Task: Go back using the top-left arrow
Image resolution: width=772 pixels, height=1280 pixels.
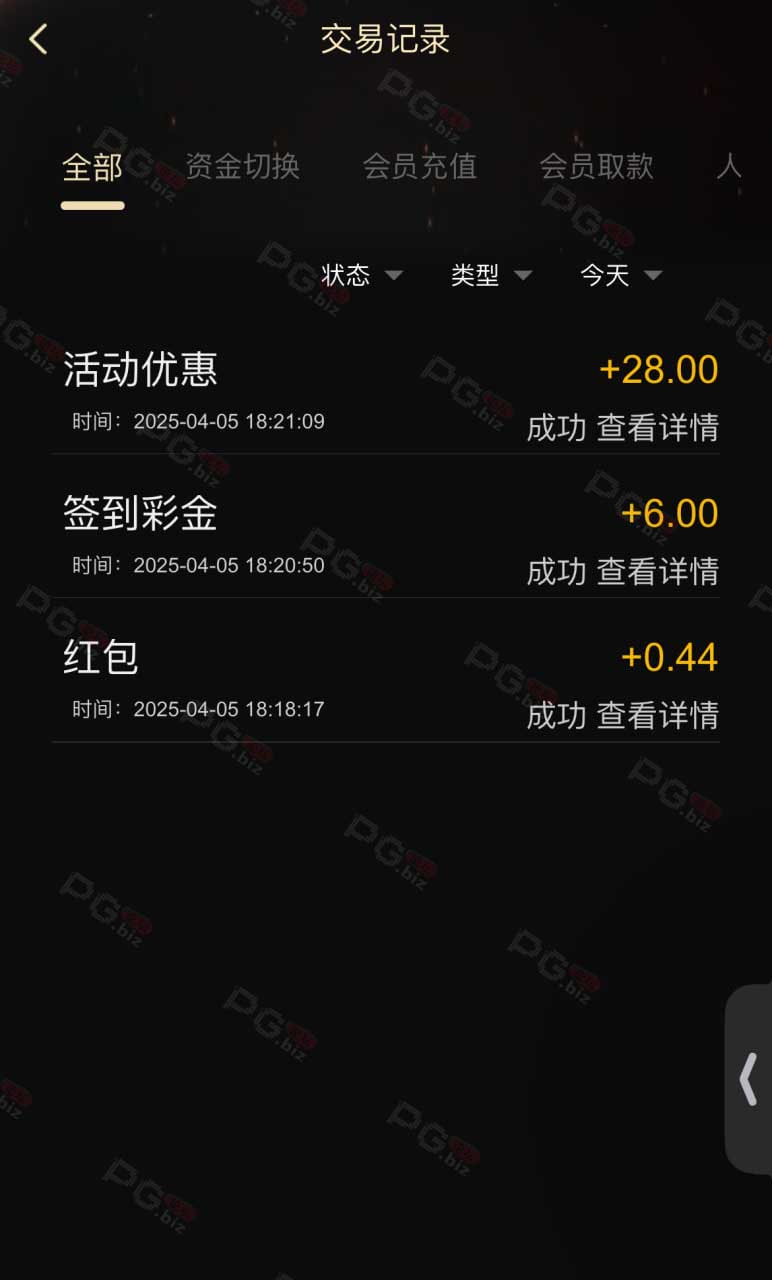Action: pos(38,40)
